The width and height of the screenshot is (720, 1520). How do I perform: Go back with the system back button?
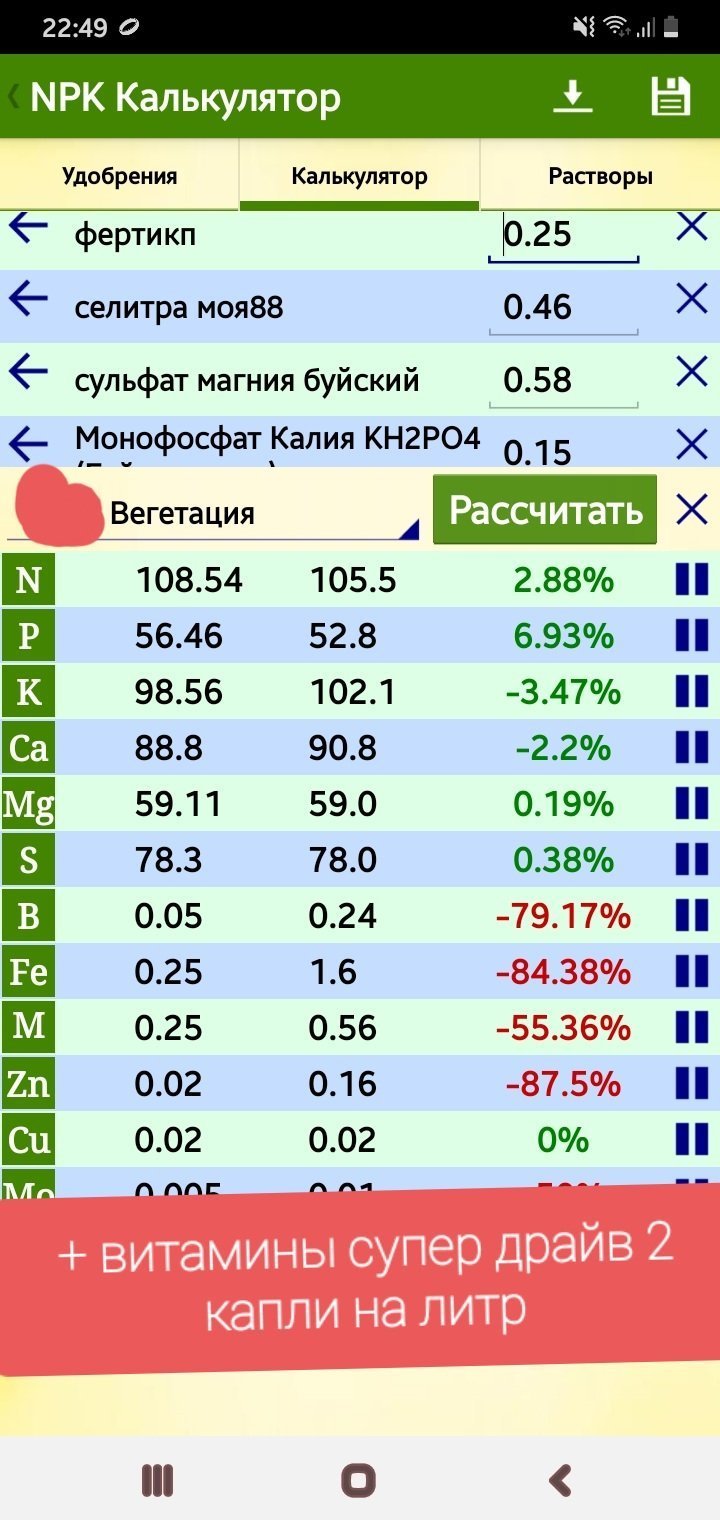click(x=562, y=1479)
